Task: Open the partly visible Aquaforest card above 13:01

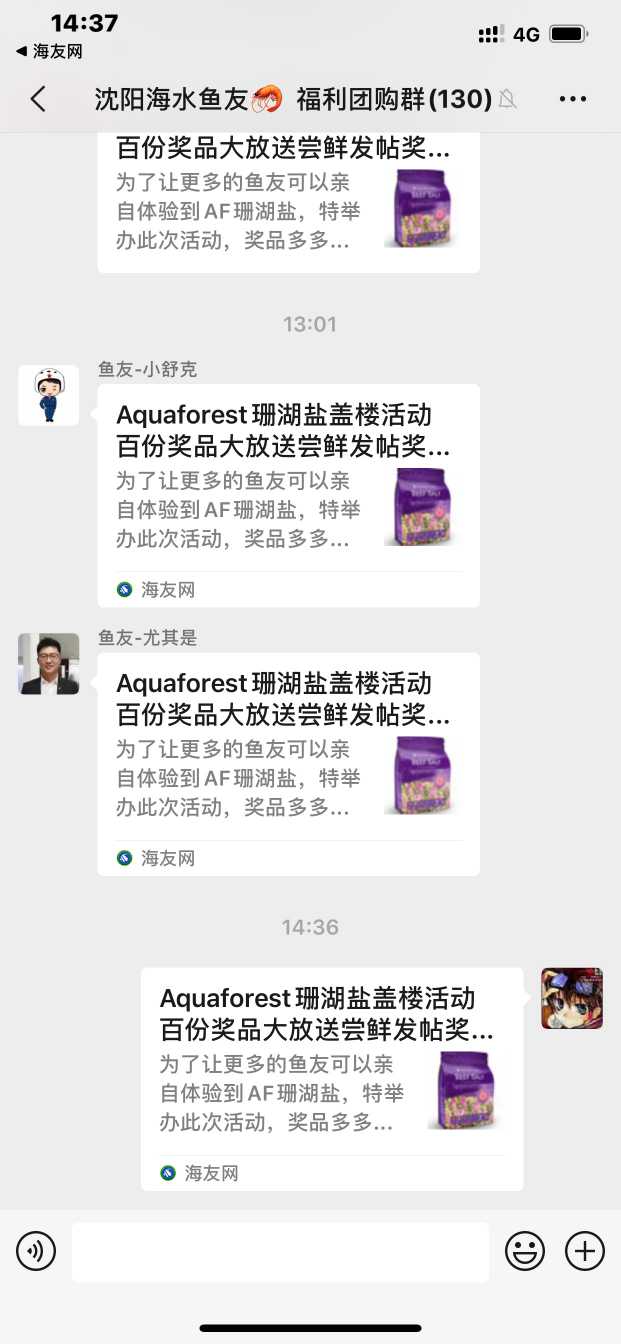Action: click(x=288, y=200)
